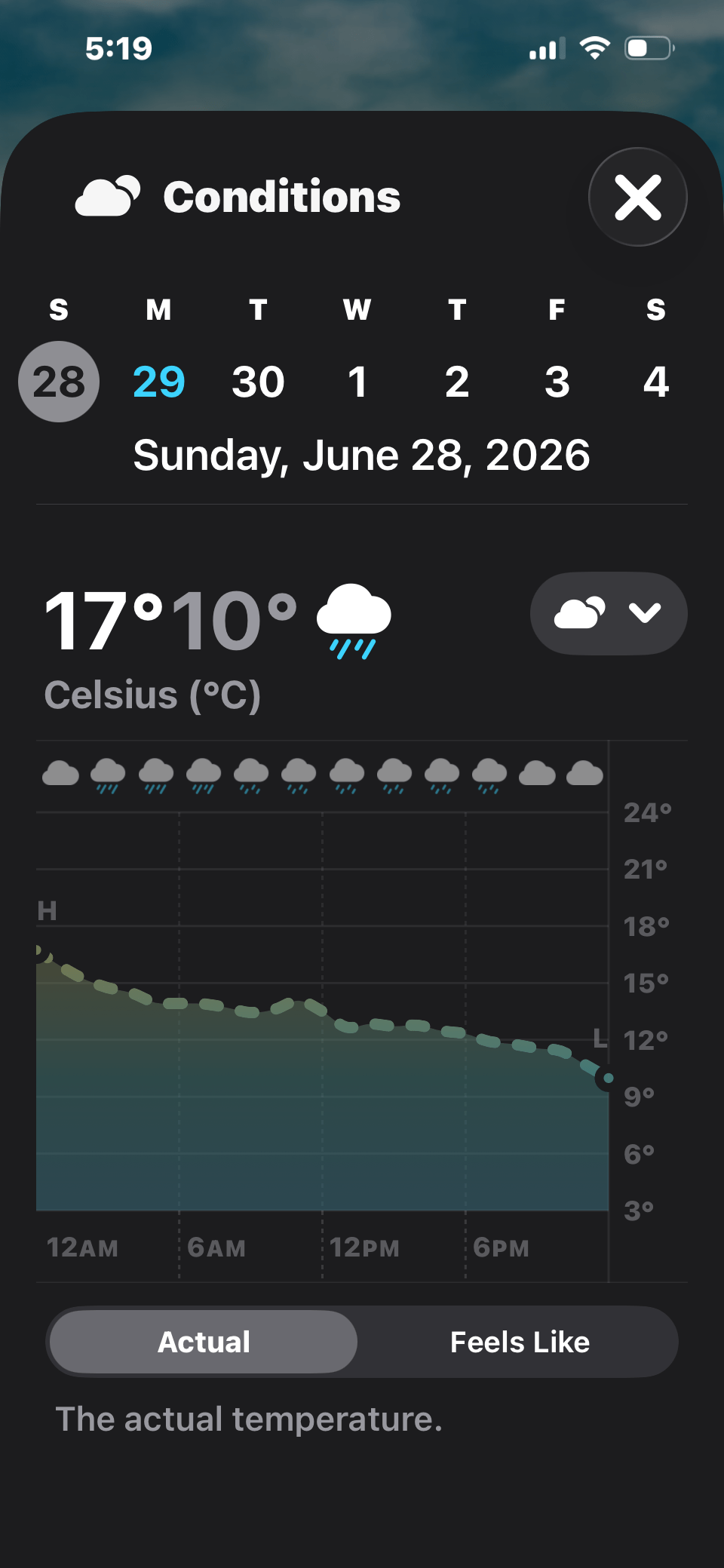Image resolution: width=724 pixels, height=1568 pixels.
Task: Close the Conditions sheet
Action: (638, 197)
